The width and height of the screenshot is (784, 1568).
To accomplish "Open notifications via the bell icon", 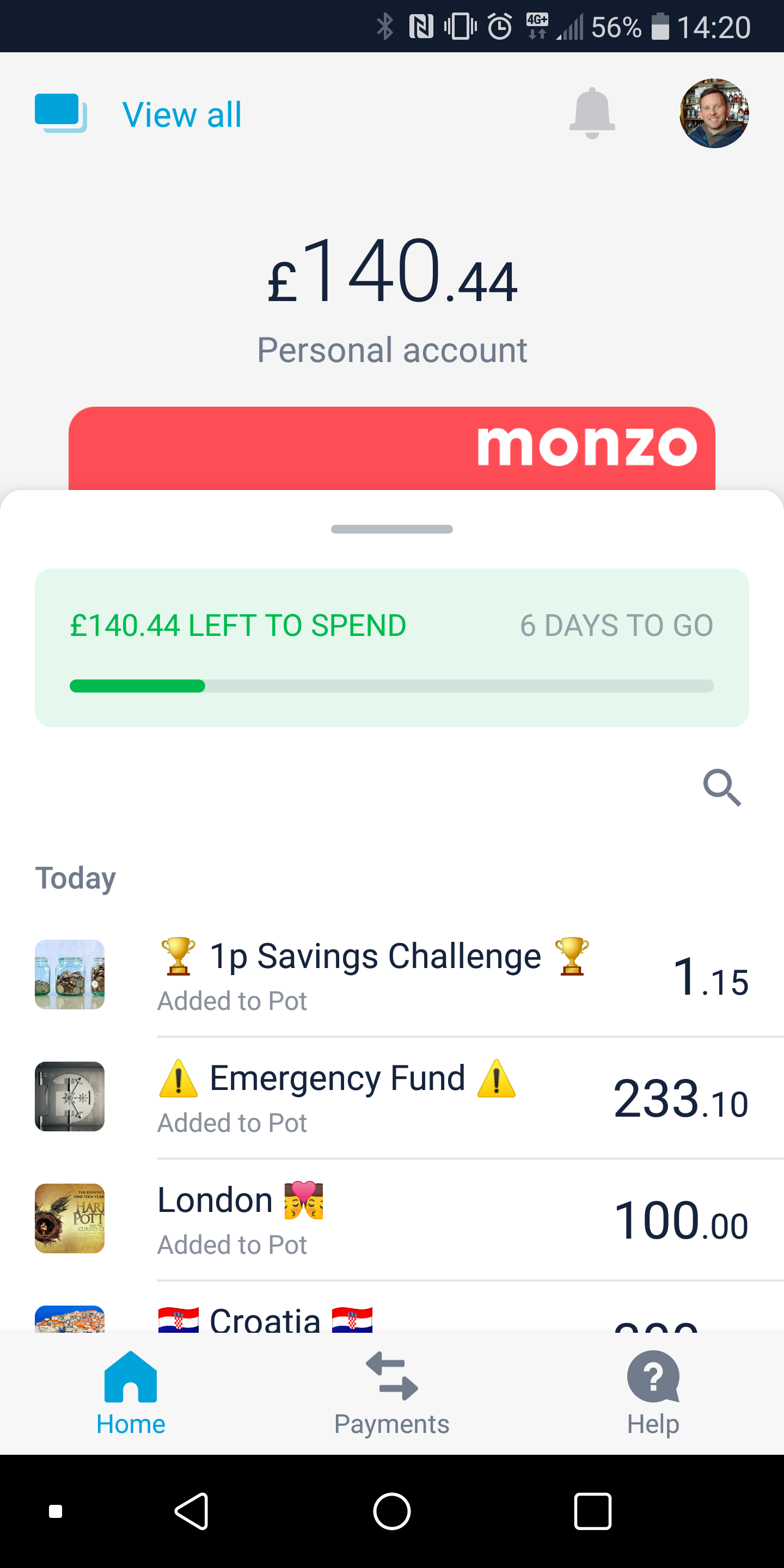I will click(x=591, y=113).
